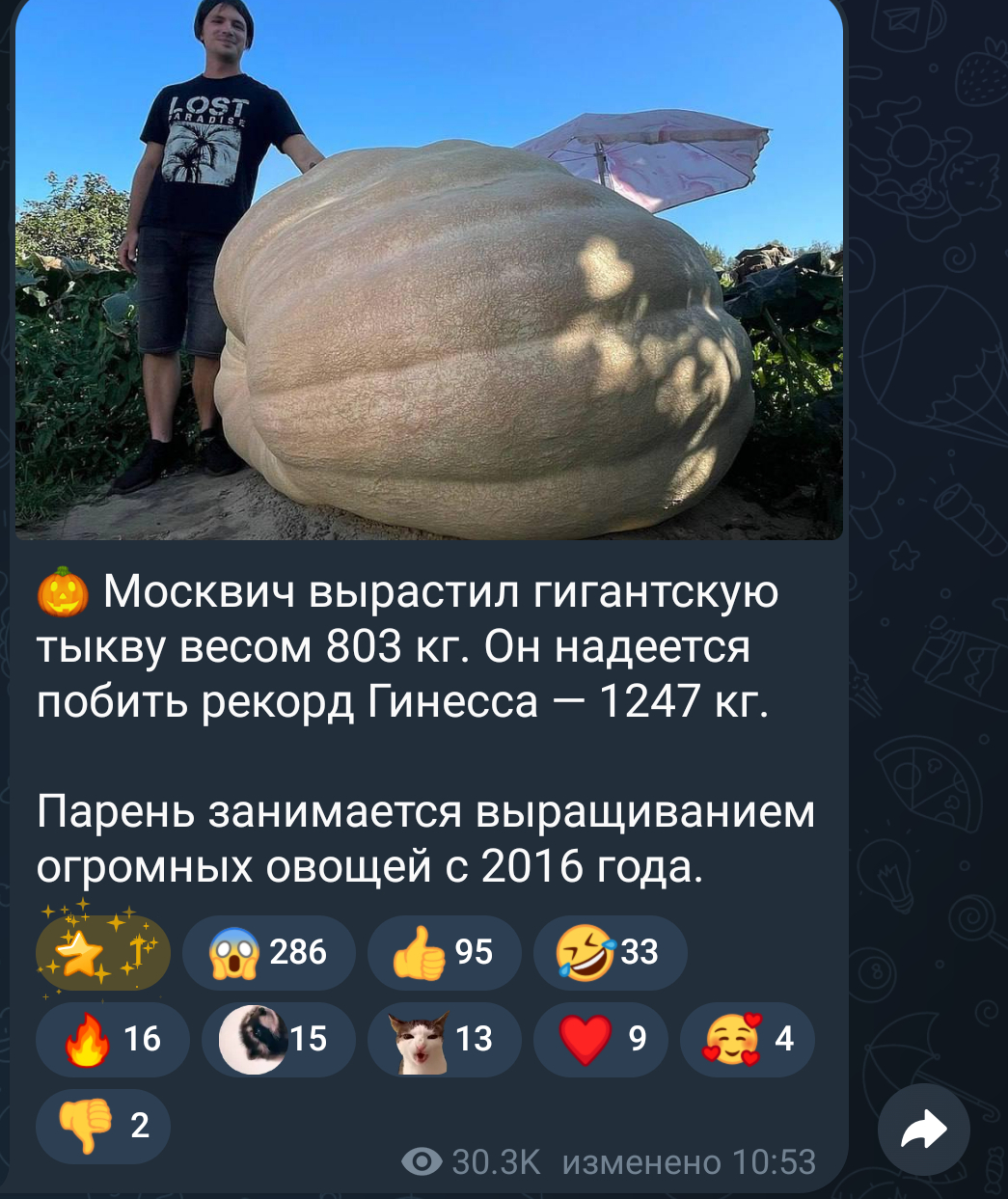Viewport: 1008px width, 1199px height.
Task: React with the screaming cat emoji (13)
Action: [x=444, y=1039]
